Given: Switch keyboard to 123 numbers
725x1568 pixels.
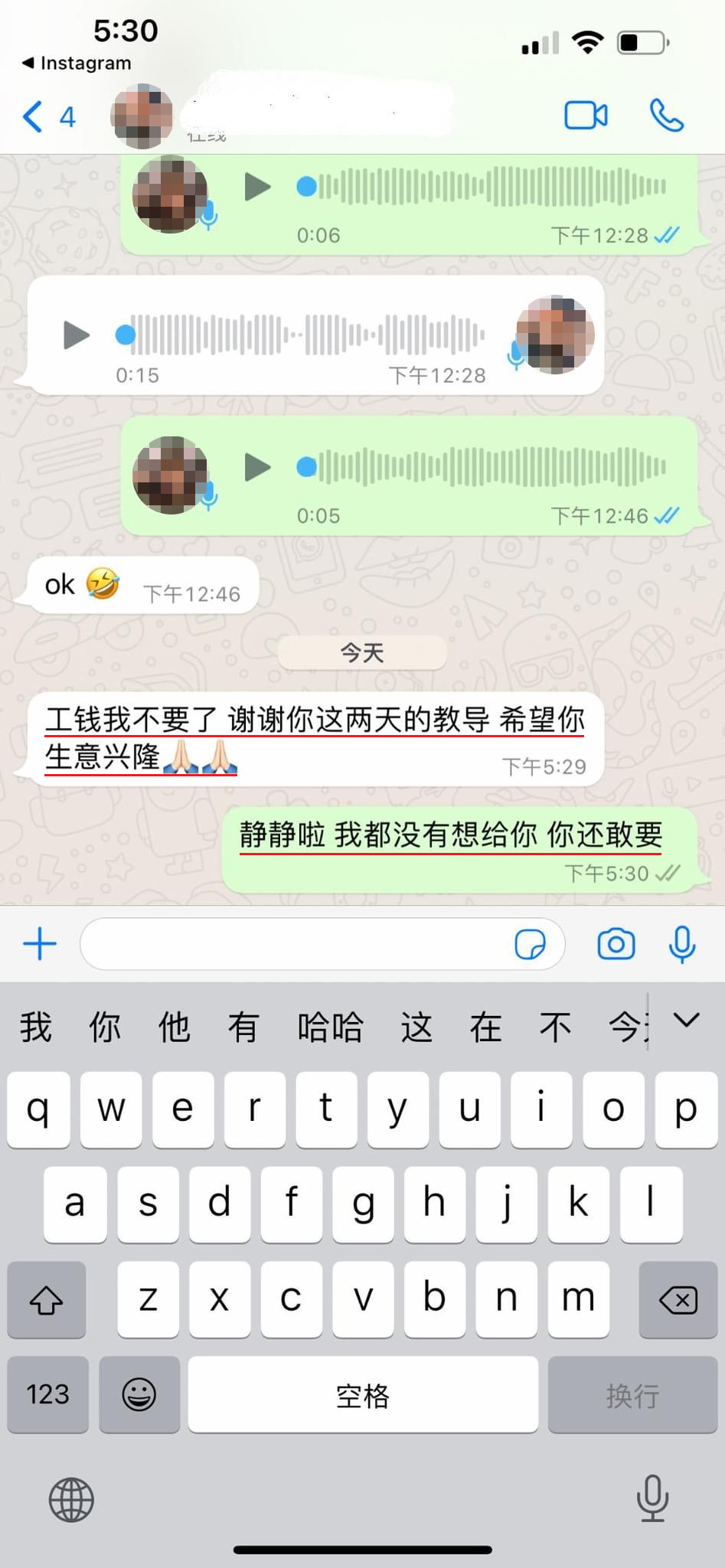Looking at the screenshot, I should click(47, 1394).
